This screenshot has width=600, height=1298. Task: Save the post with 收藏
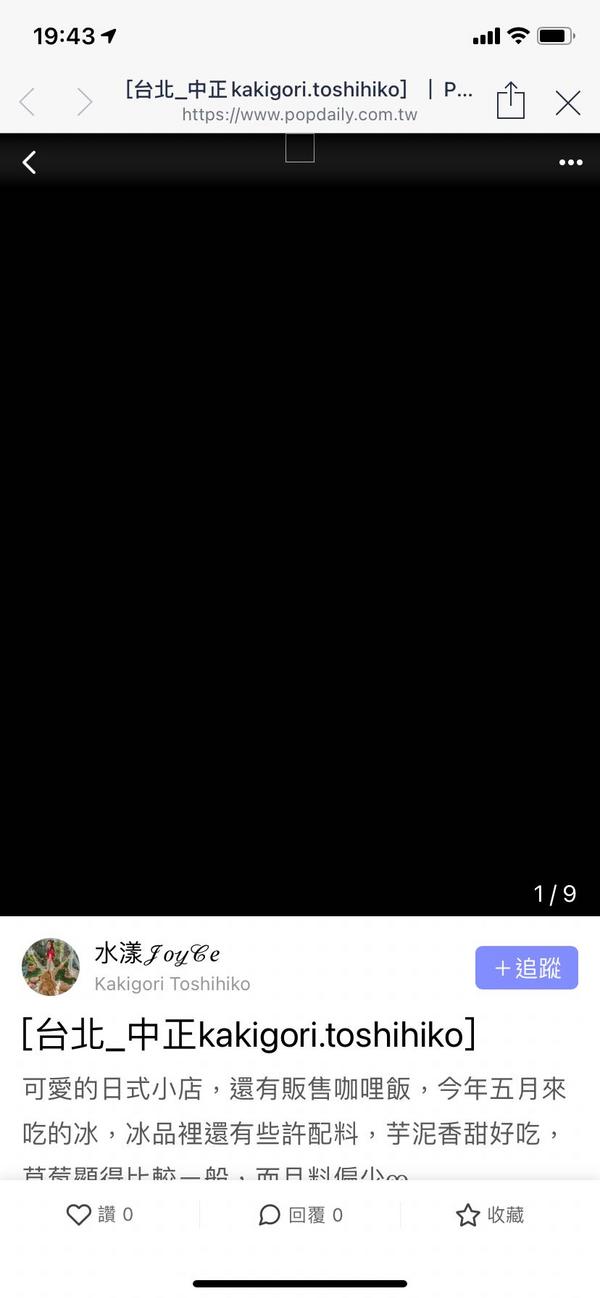(490, 1215)
